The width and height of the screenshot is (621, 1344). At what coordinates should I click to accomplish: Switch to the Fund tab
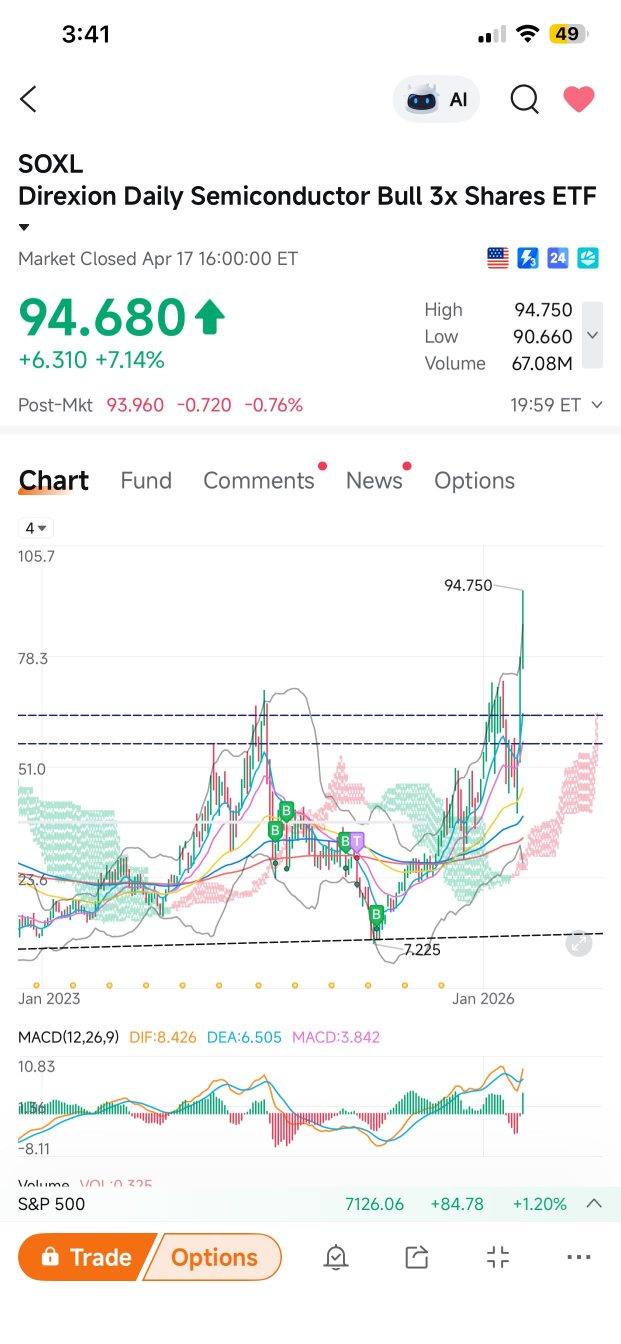[x=146, y=480]
